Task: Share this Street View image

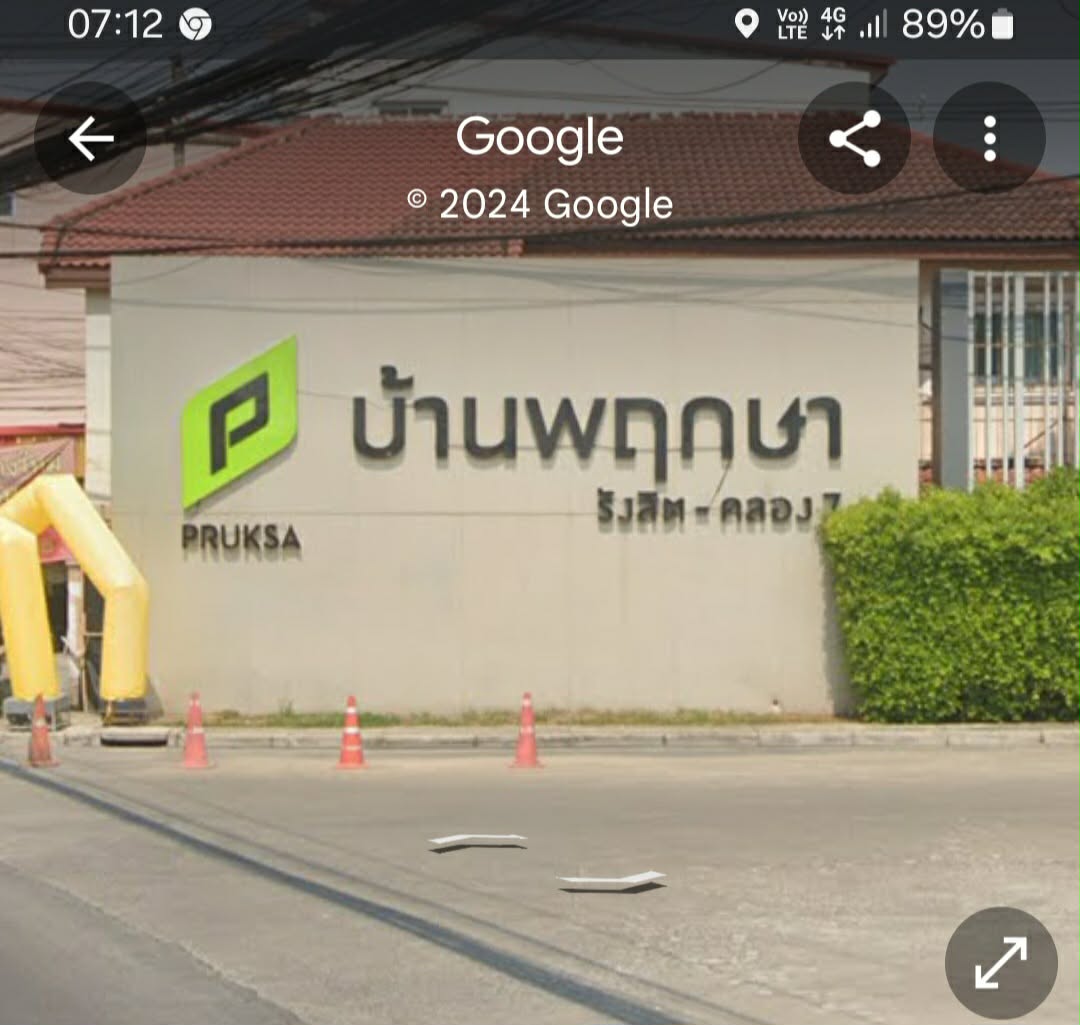Action: (854, 138)
